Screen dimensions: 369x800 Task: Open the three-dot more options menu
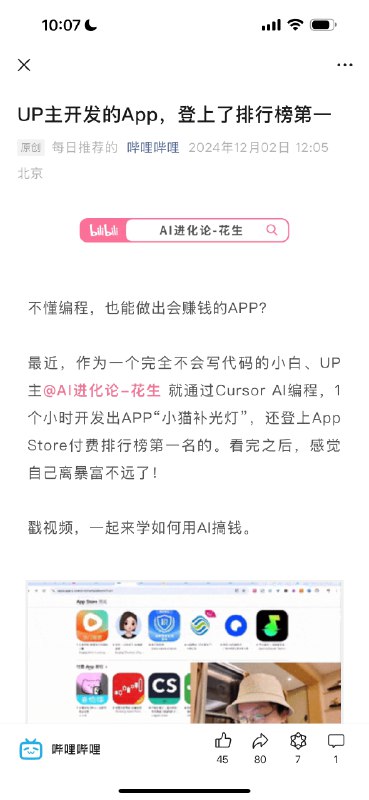[x=345, y=65]
